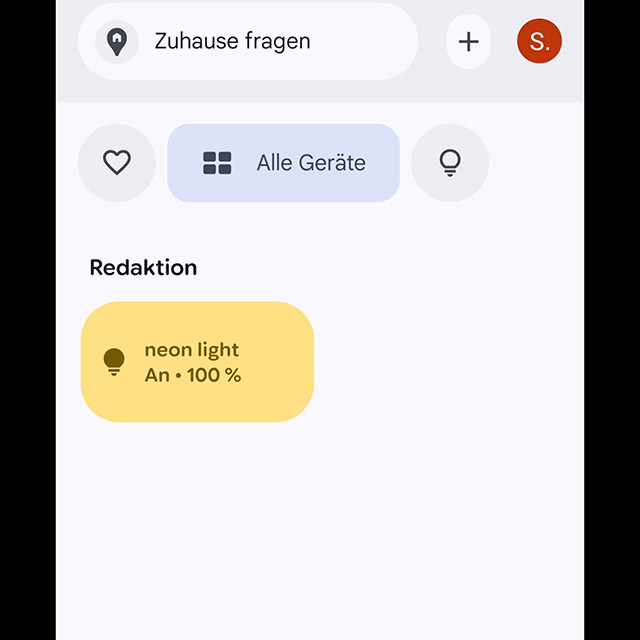Filter devices by lights bulb chip

coord(450,163)
